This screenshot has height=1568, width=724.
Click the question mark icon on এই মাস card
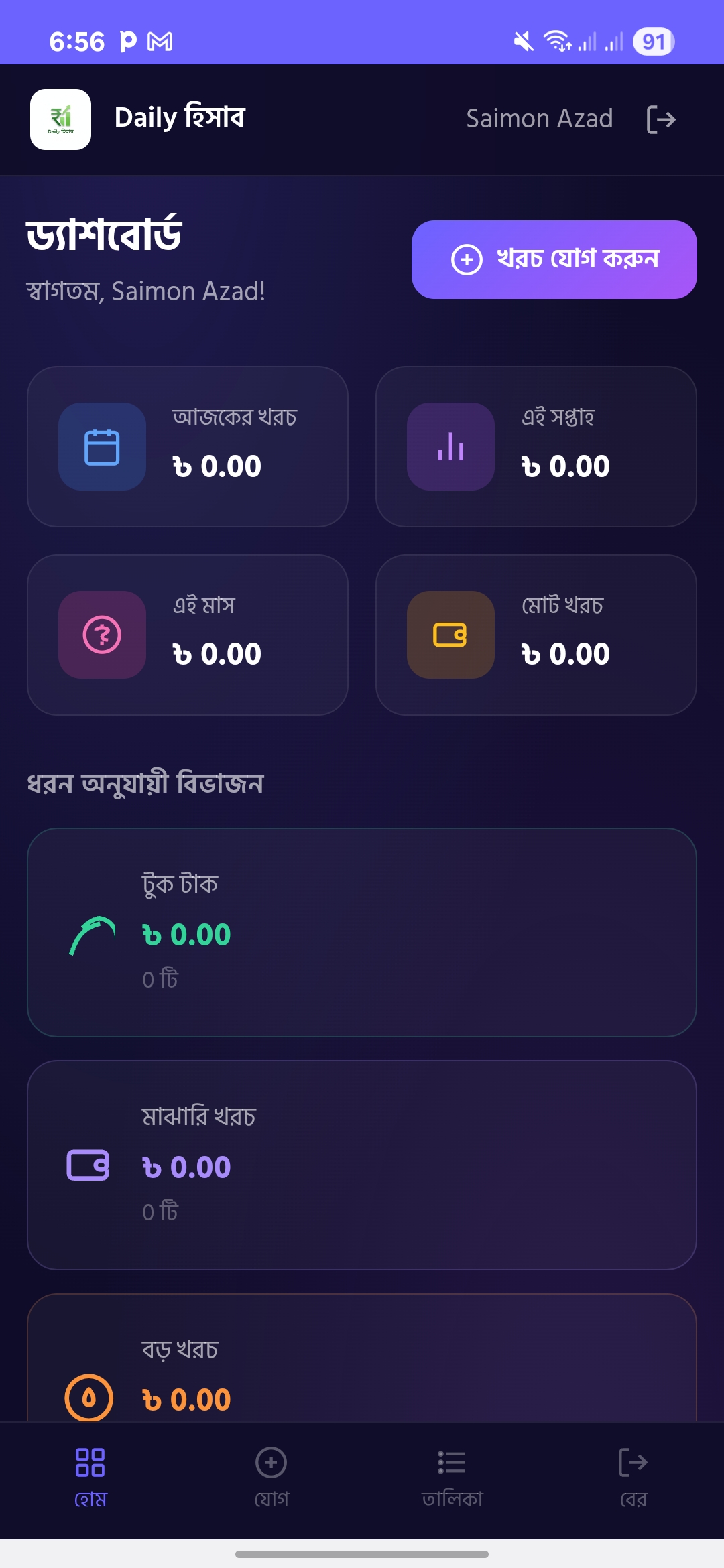pyautogui.click(x=102, y=635)
